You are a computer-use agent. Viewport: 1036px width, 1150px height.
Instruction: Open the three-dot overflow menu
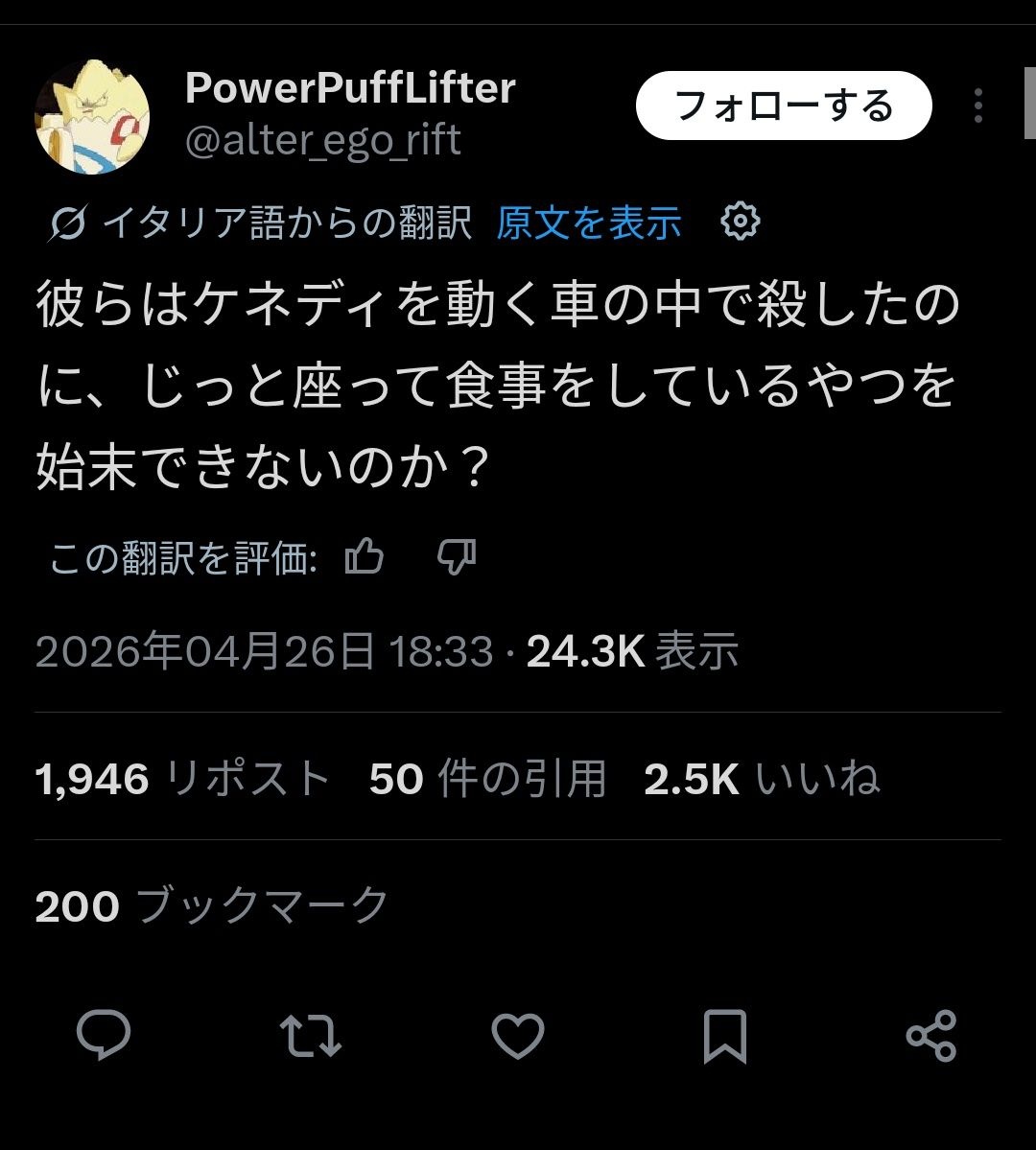977,106
